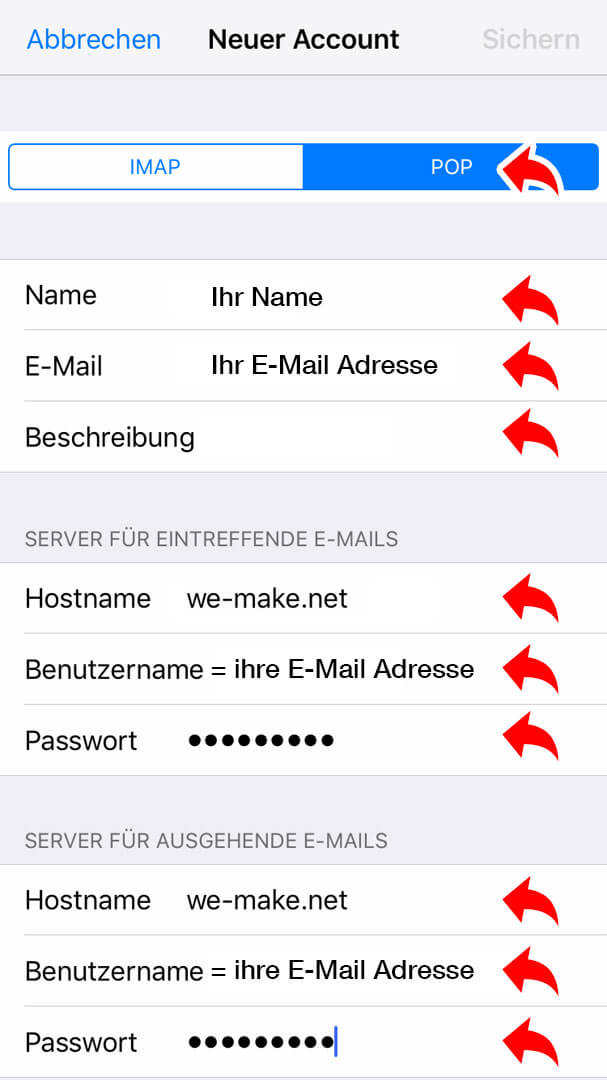The width and height of the screenshot is (607, 1080).
Task: Select the POP segment
Action: click(451, 167)
